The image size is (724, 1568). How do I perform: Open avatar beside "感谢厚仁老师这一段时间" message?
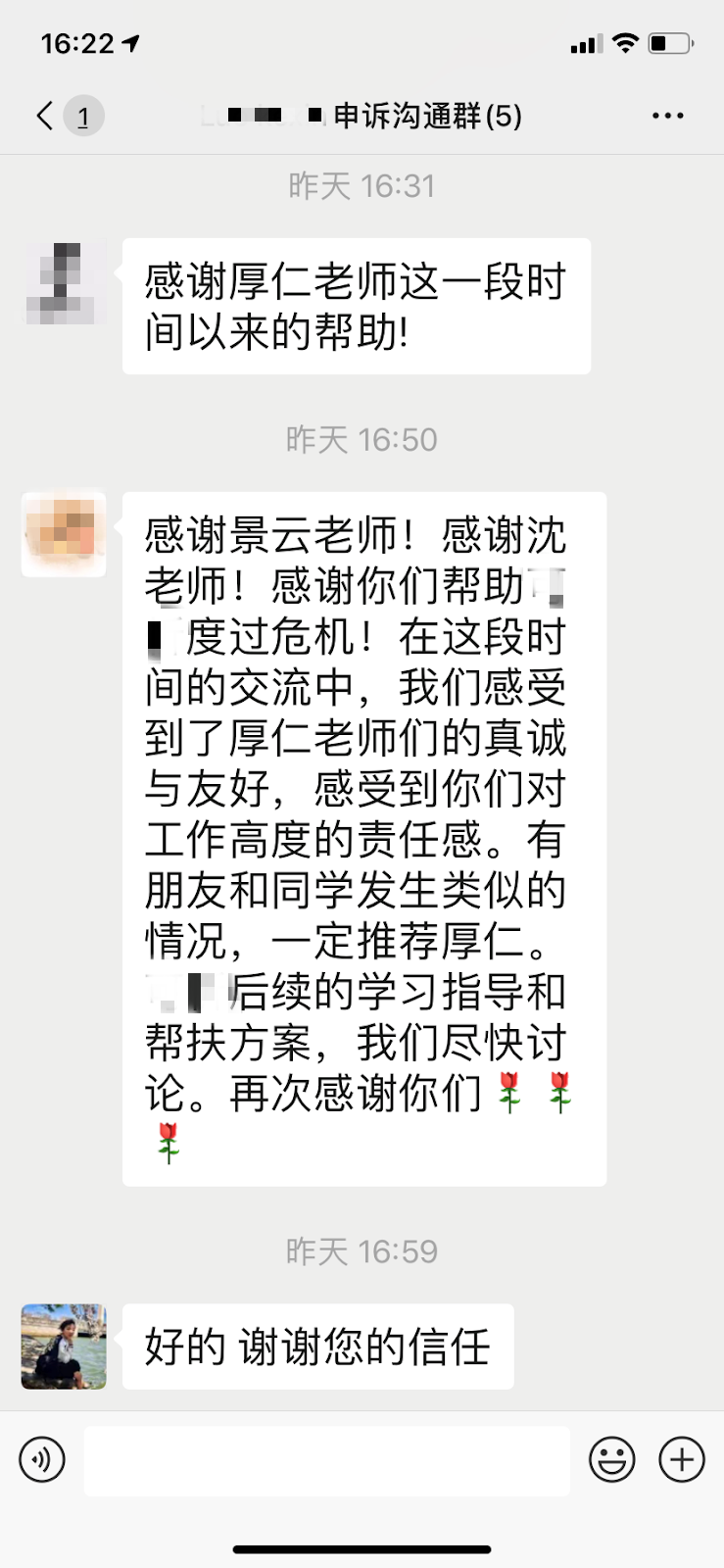[65, 282]
